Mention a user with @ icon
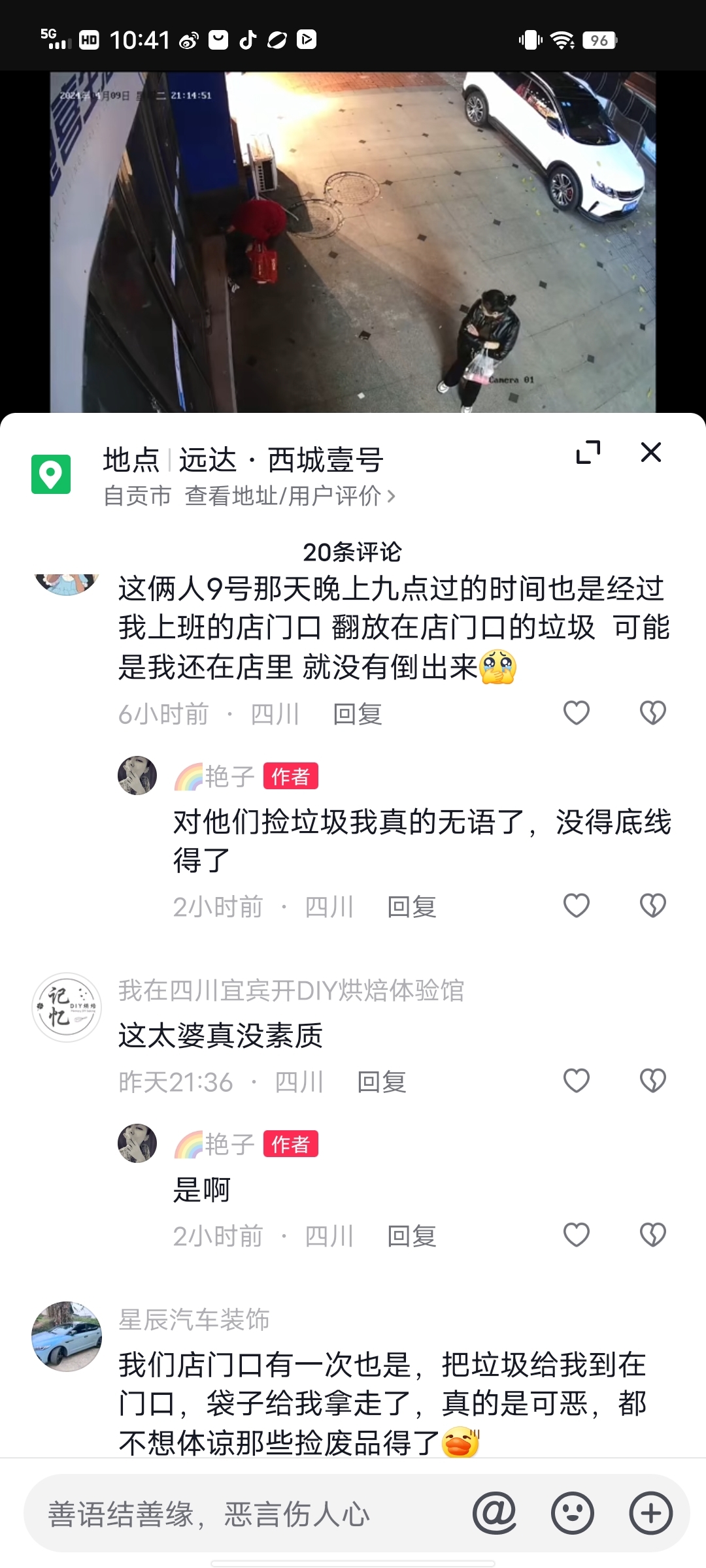This screenshot has width=706, height=1568. pyautogui.click(x=494, y=1513)
